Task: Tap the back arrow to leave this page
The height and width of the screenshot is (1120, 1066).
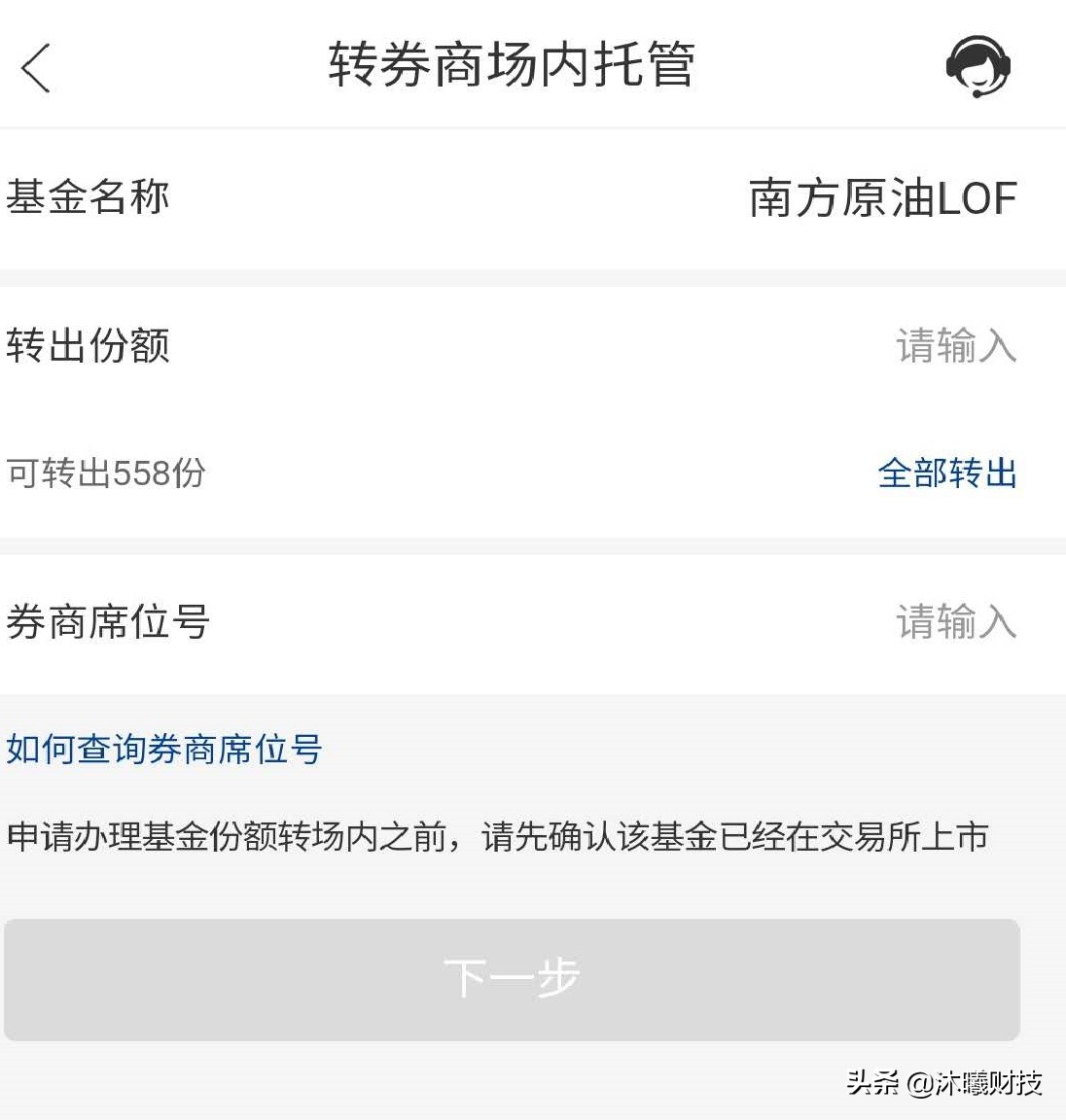Action: 37,68
